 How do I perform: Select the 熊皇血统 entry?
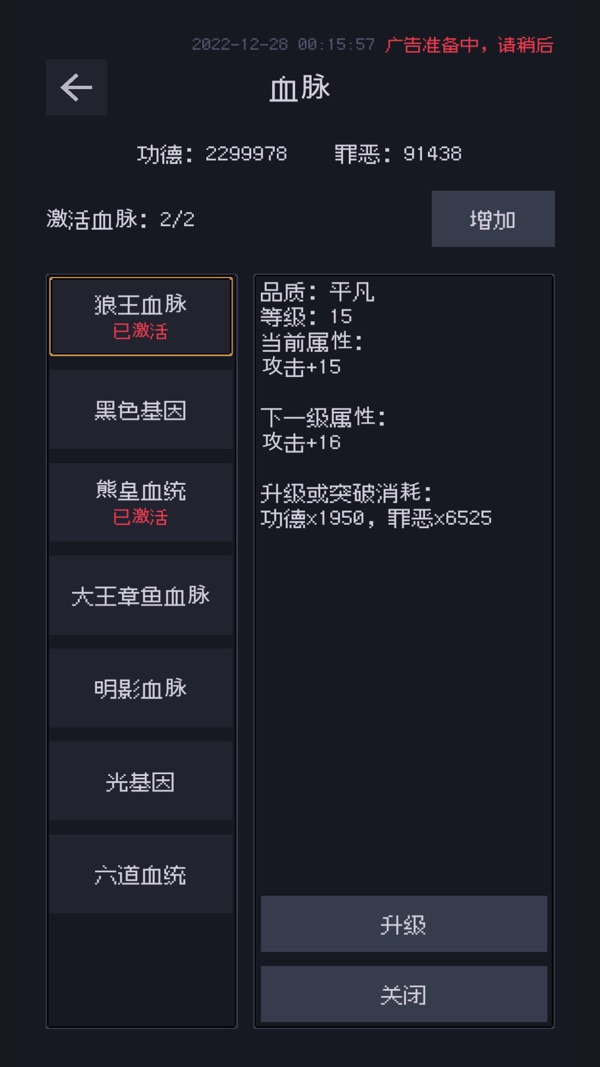point(141,502)
